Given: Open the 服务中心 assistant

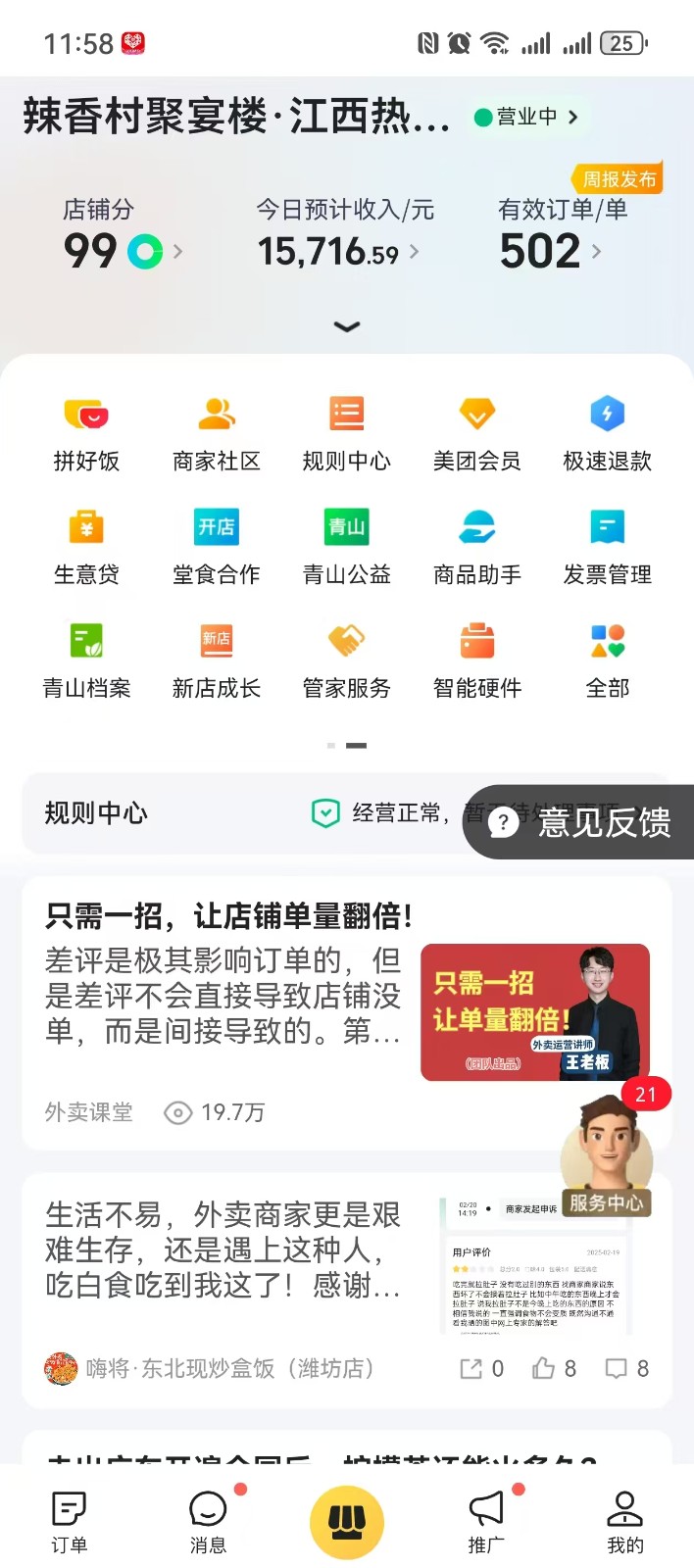Looking at the screenshot, I should click(x=607, y=1159).
